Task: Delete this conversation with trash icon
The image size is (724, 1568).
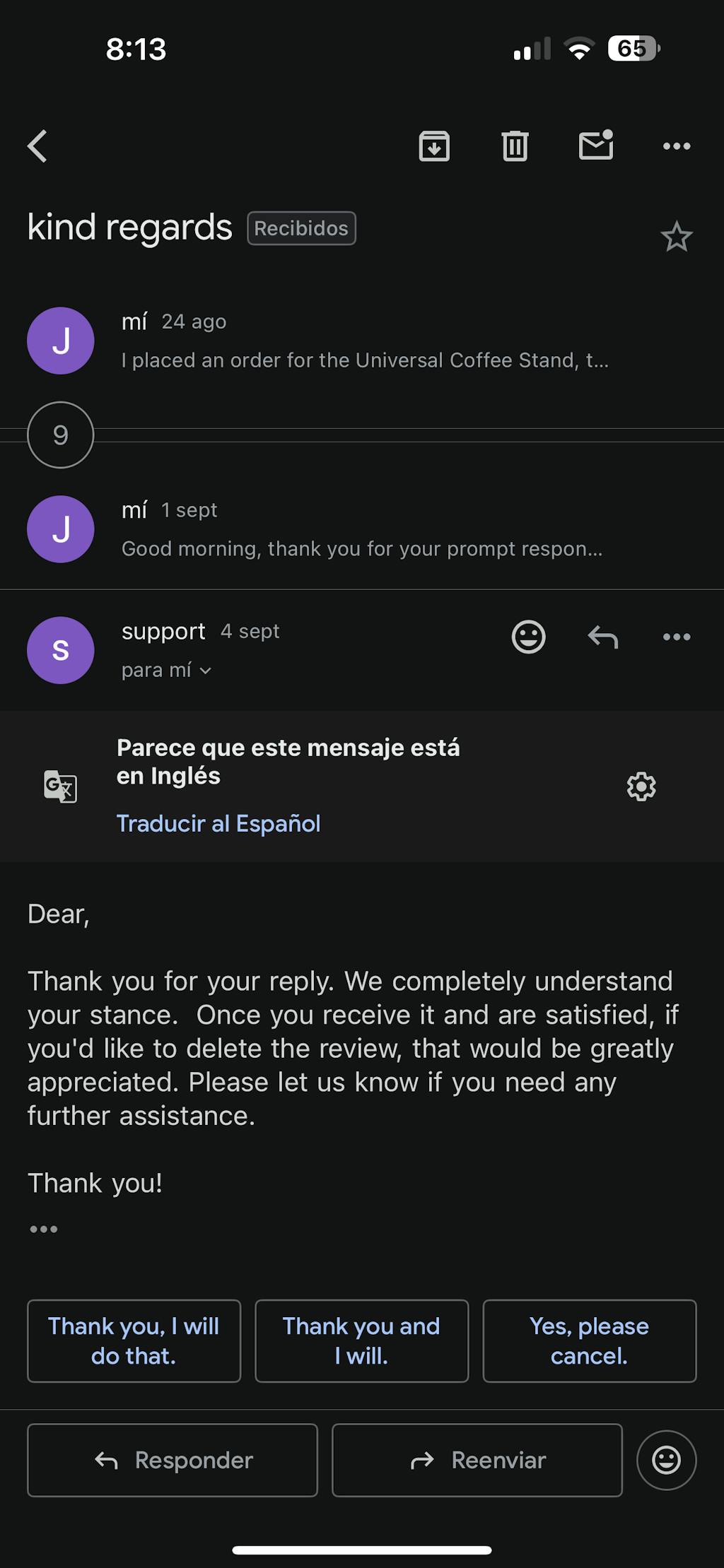Action: (515, 146)
